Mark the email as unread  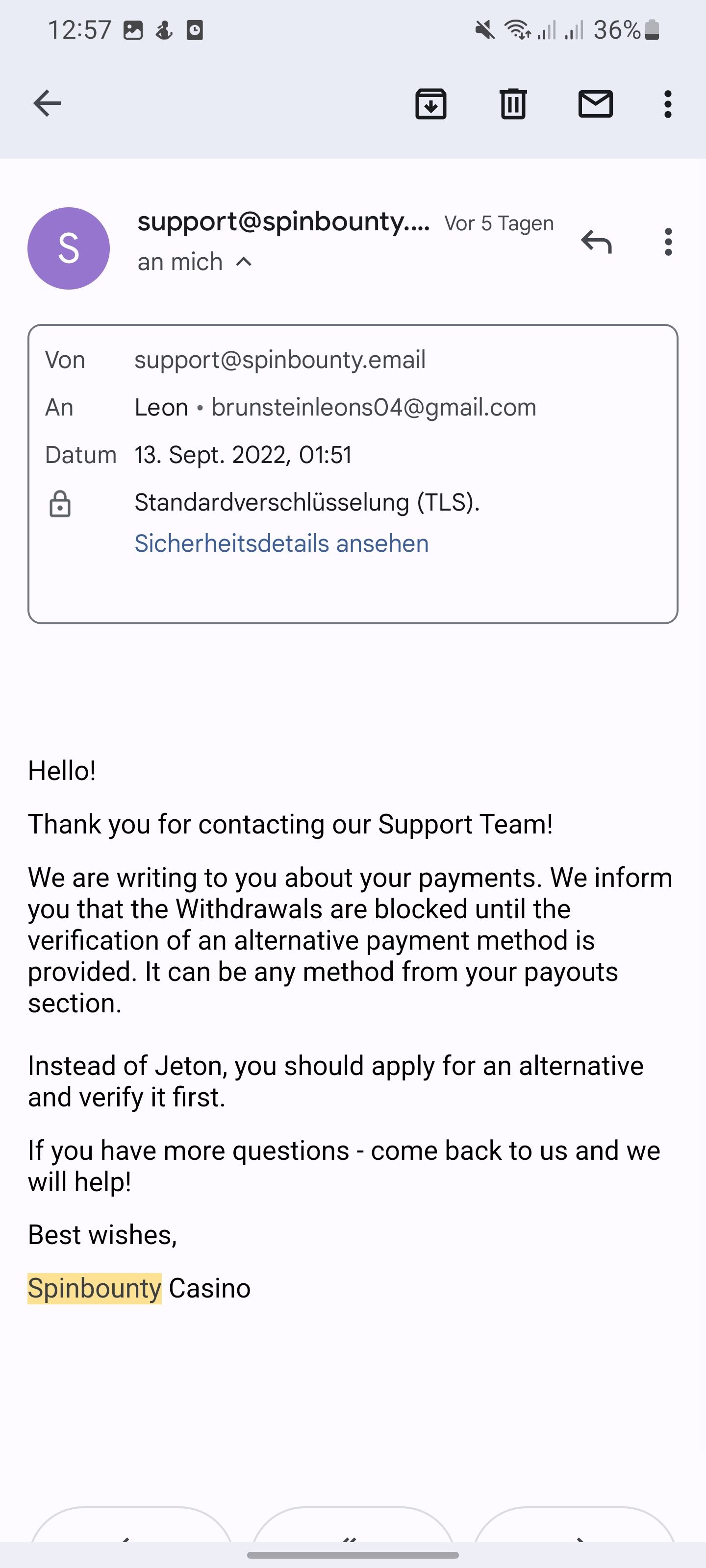coord(595,103)
